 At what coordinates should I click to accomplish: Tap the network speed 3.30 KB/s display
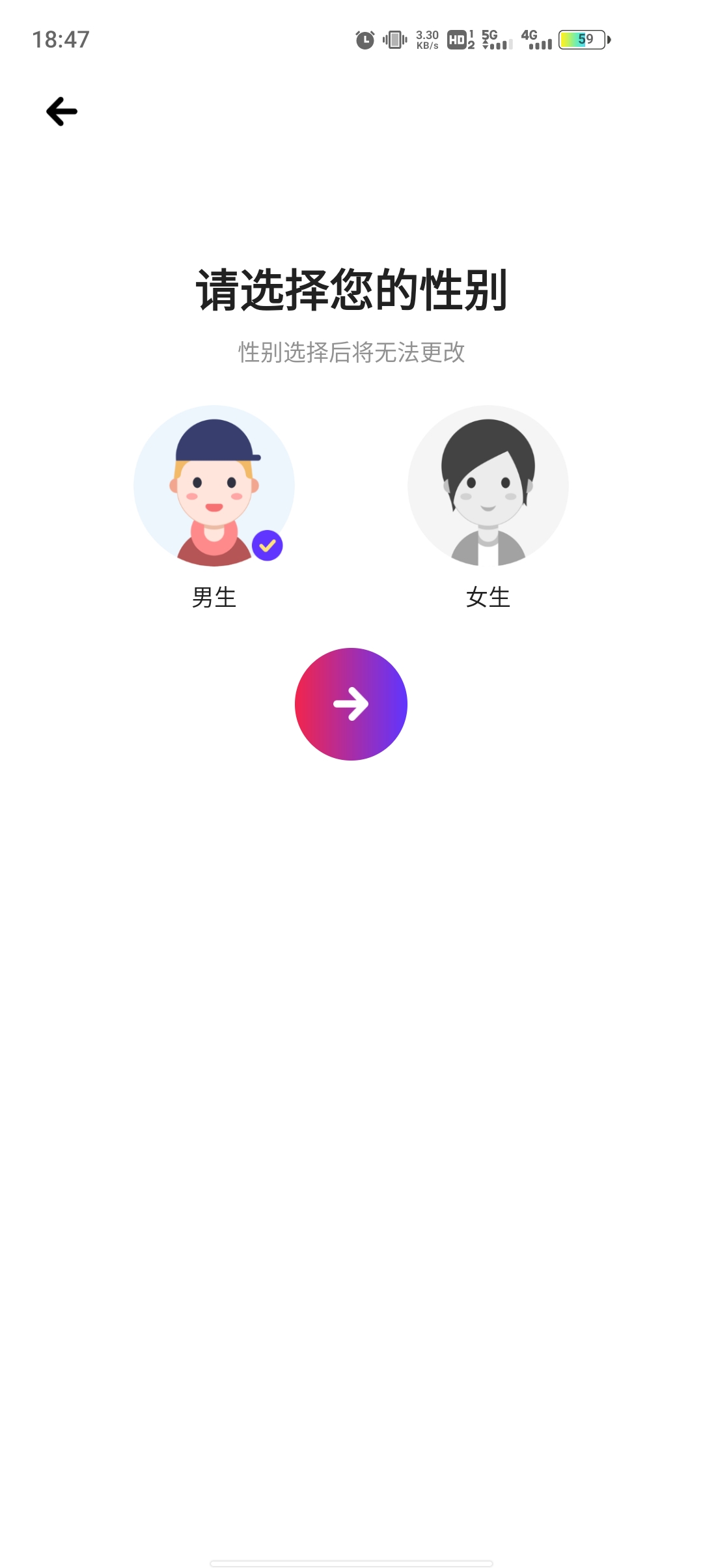click(x=426, y=40)
